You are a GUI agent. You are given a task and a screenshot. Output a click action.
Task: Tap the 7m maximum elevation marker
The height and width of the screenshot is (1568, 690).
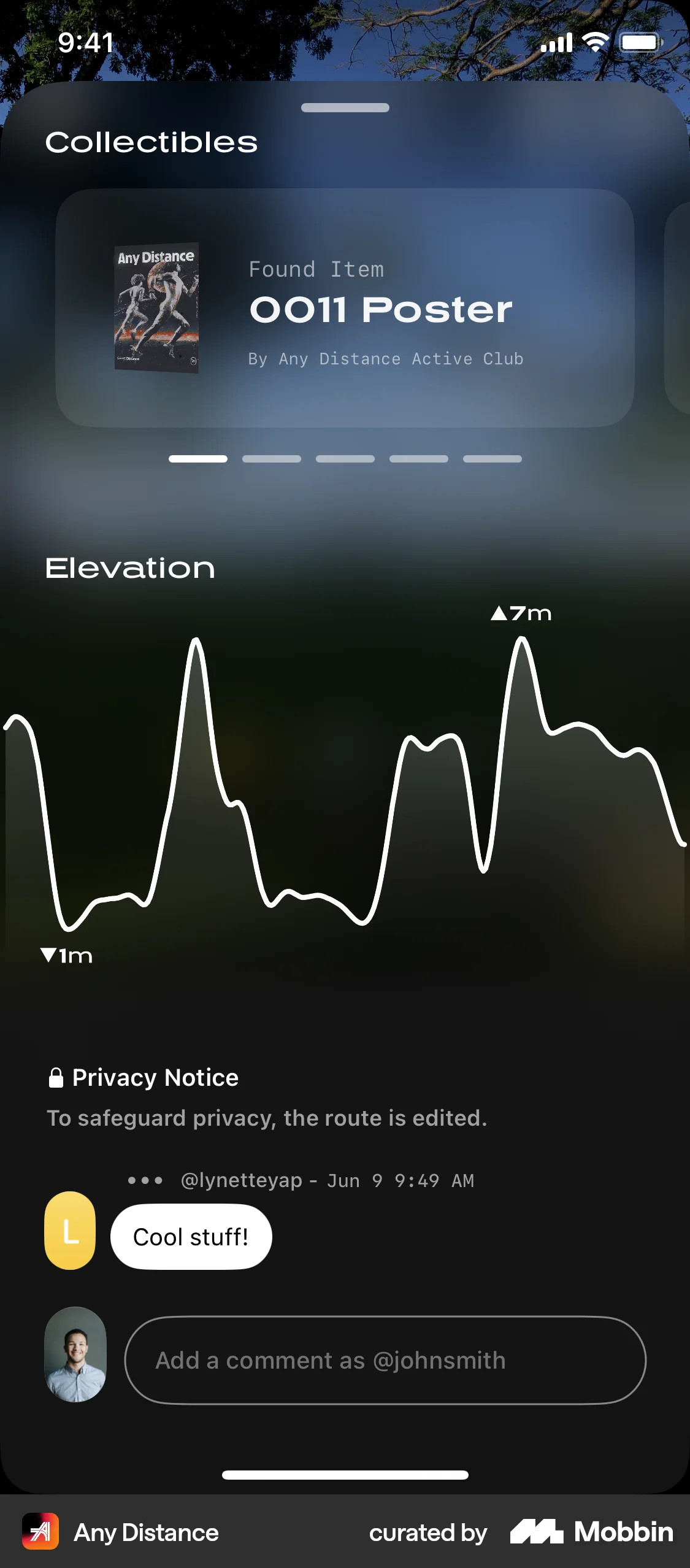pyautogui.click(x=521, y=613)
